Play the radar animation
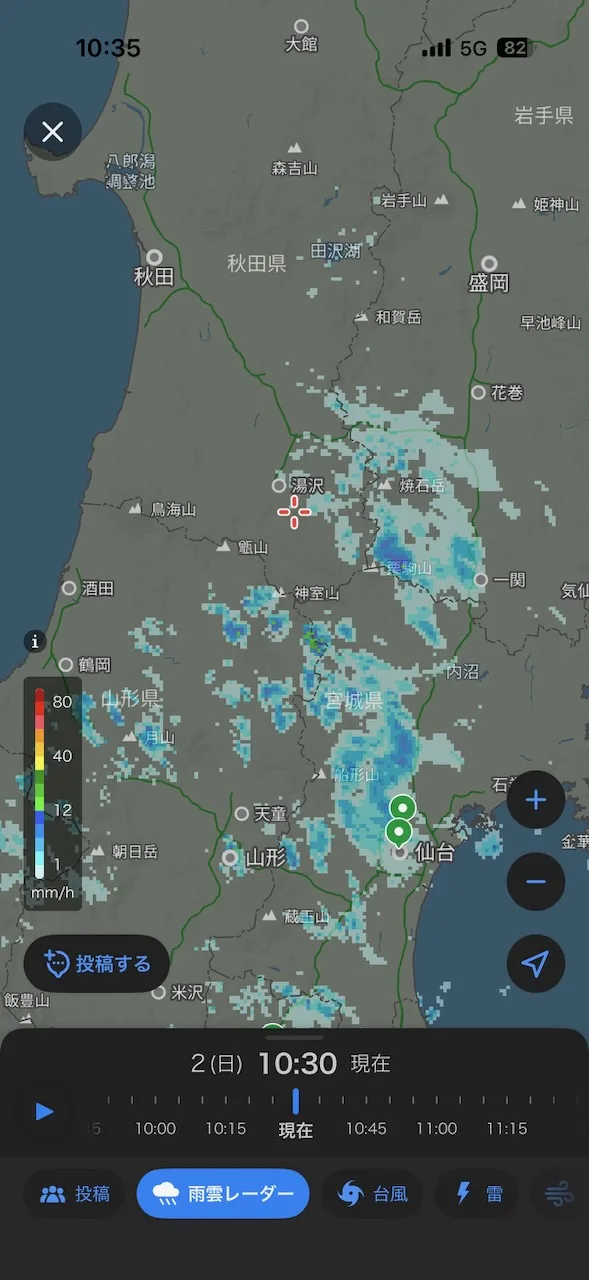The image size is (589, 1280). point(44,1111)
